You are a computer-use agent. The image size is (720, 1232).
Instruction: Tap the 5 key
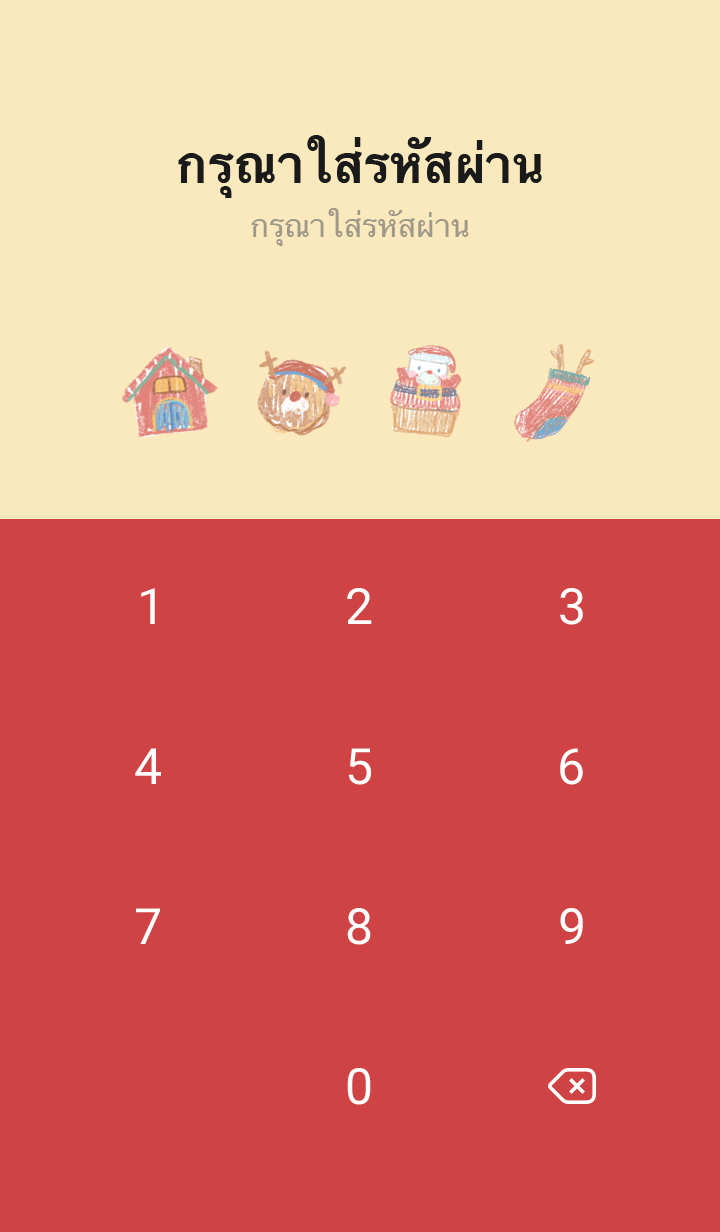click(359, 767)
